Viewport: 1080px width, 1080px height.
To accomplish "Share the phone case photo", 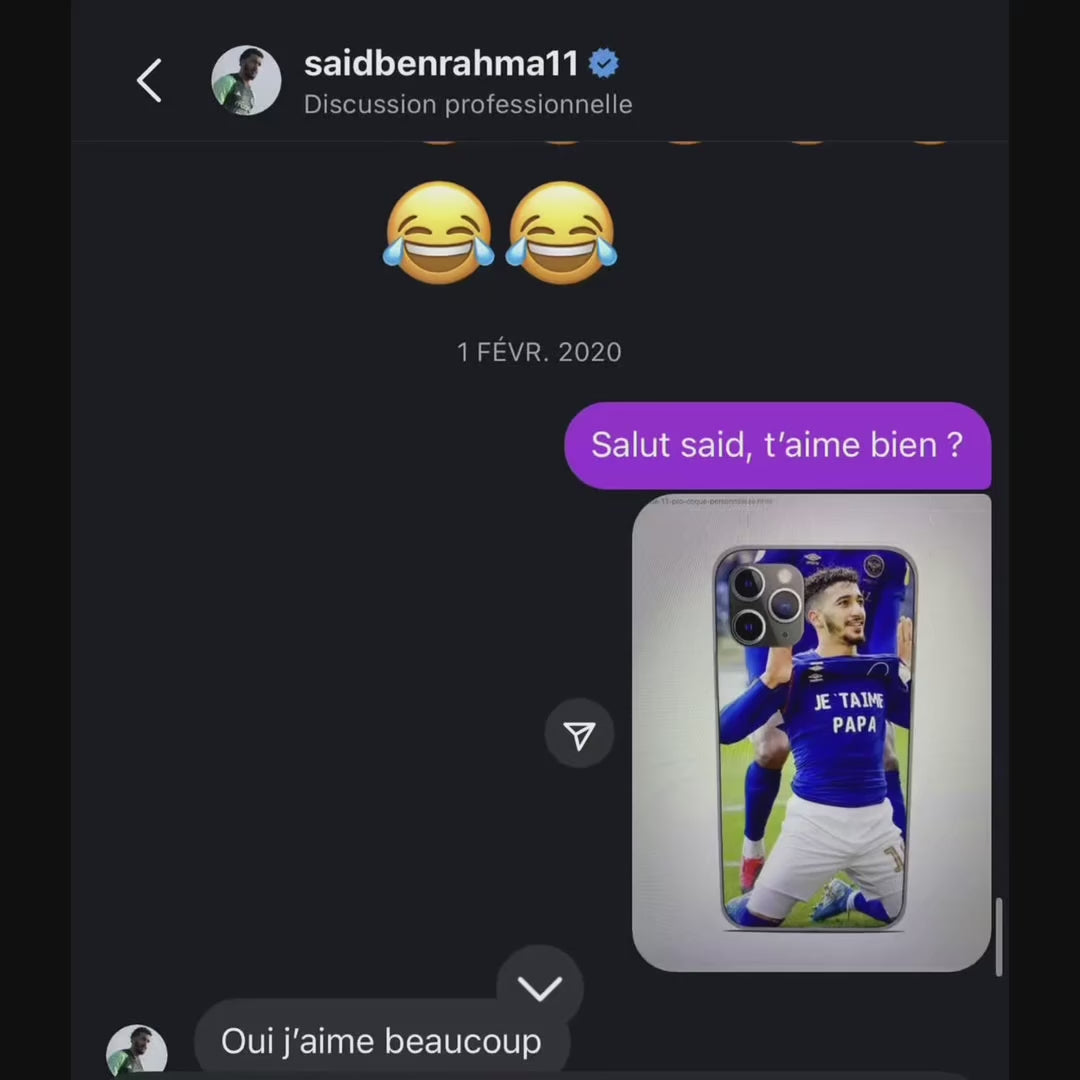I will [579, 735].
